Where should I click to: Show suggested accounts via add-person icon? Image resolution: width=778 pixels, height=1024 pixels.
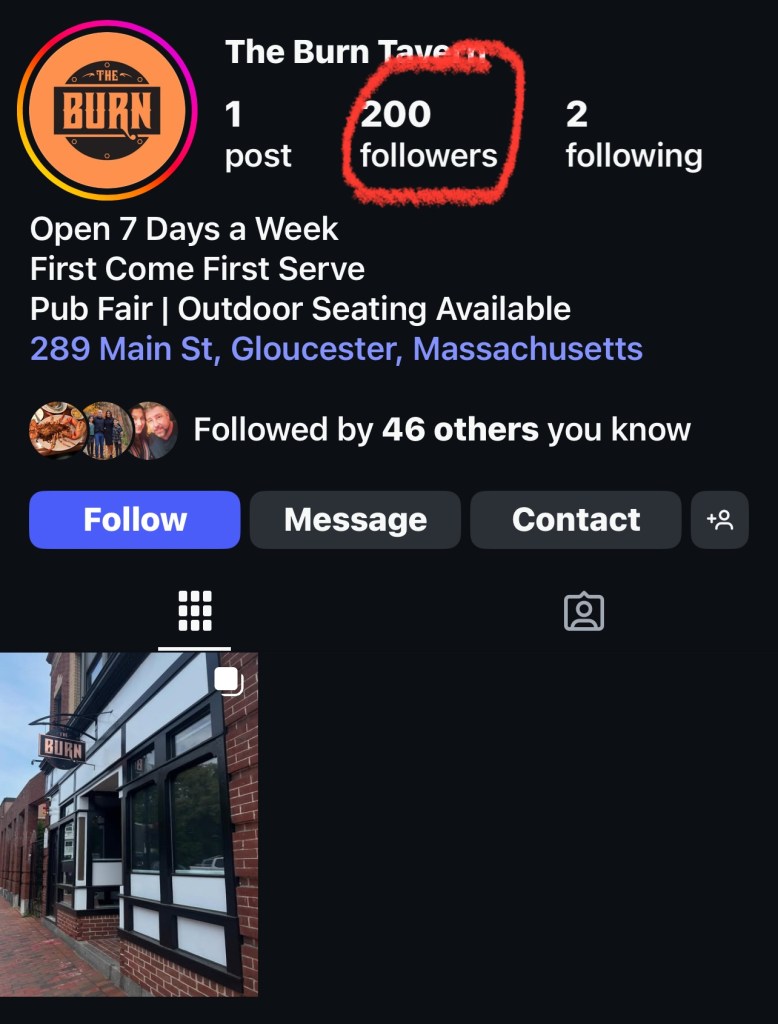[x=720, y=520]
